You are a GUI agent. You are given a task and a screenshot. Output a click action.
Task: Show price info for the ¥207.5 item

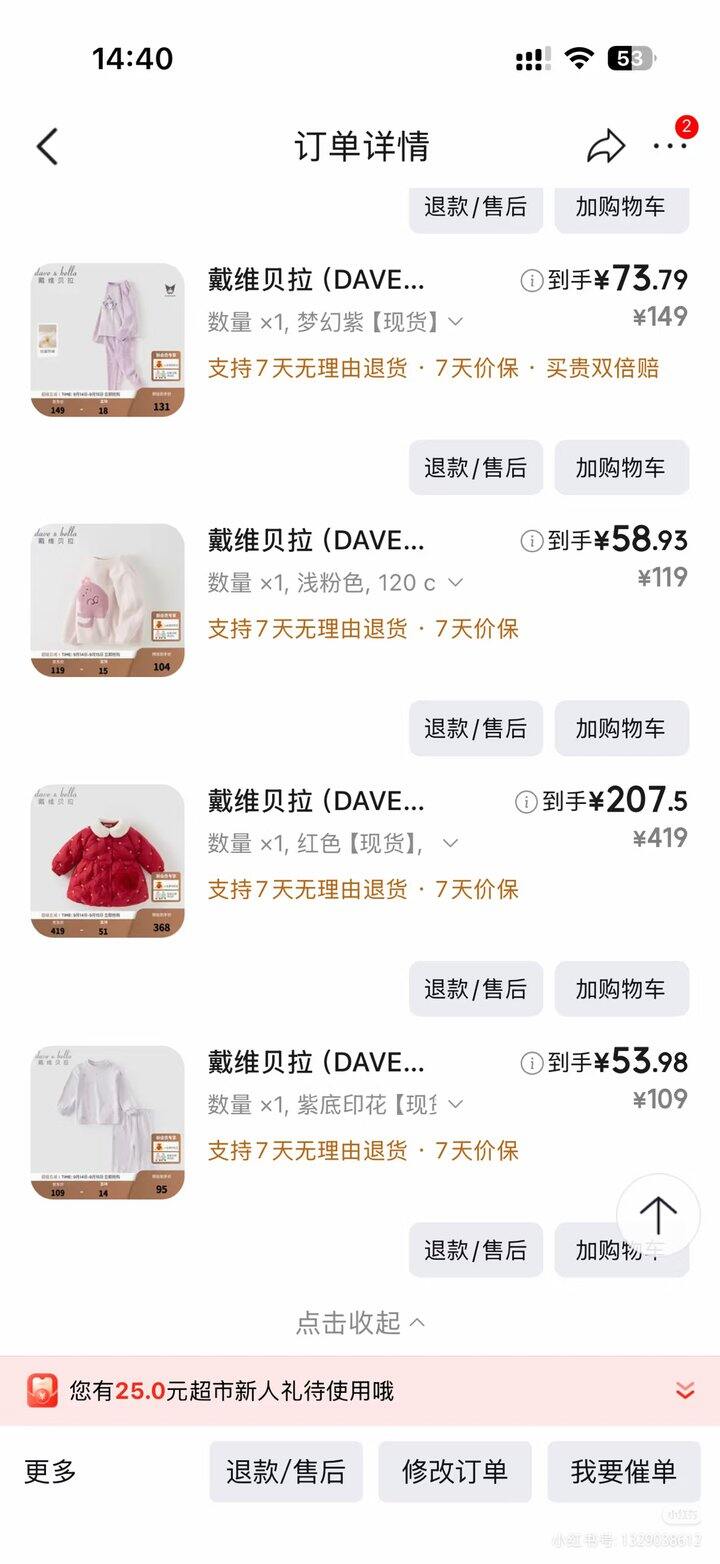pyautogui.click(x=526, y=802)
